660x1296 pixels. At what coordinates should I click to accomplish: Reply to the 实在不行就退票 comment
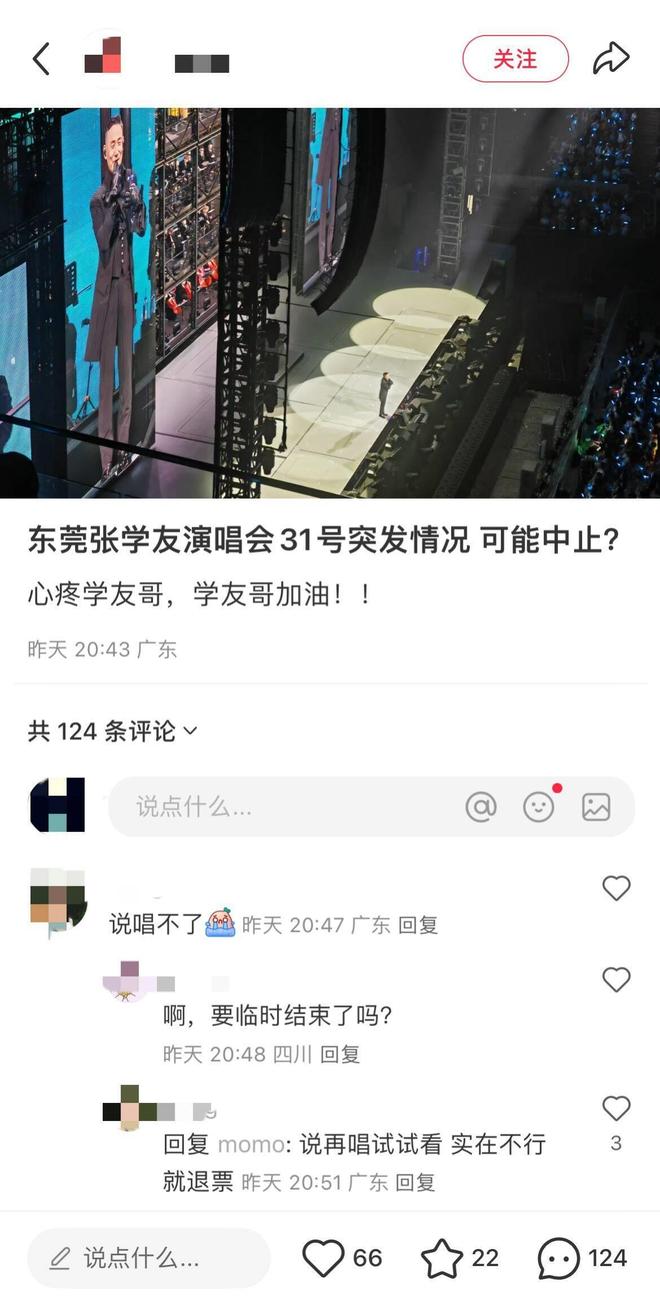tap(415, 1182)
